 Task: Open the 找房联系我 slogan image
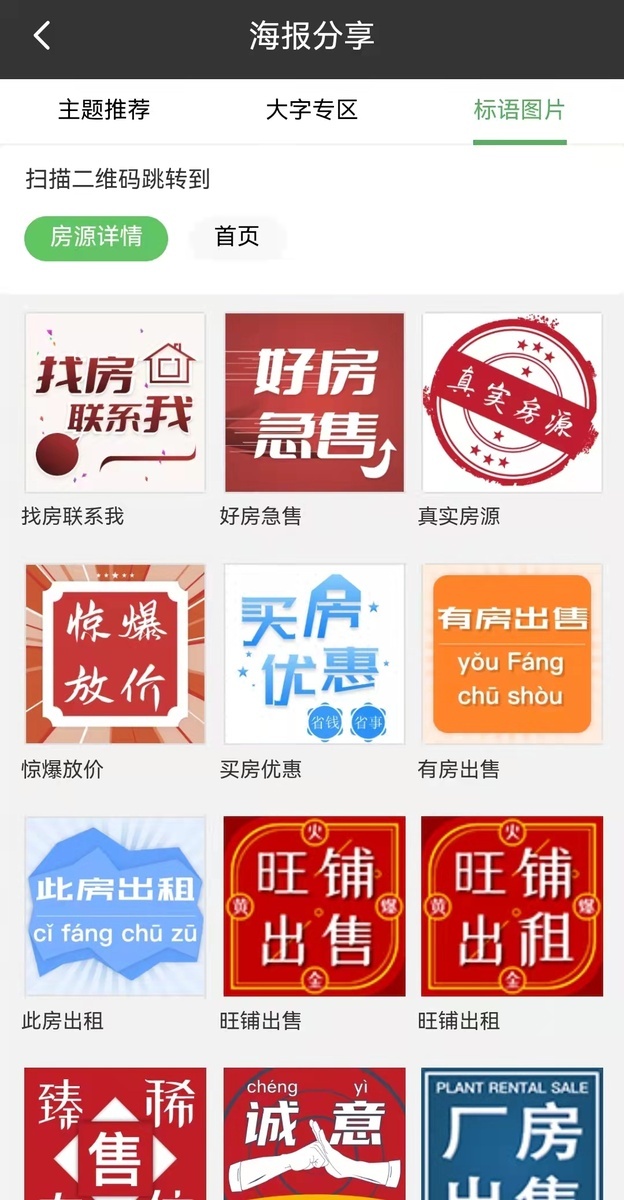(115, 402)
